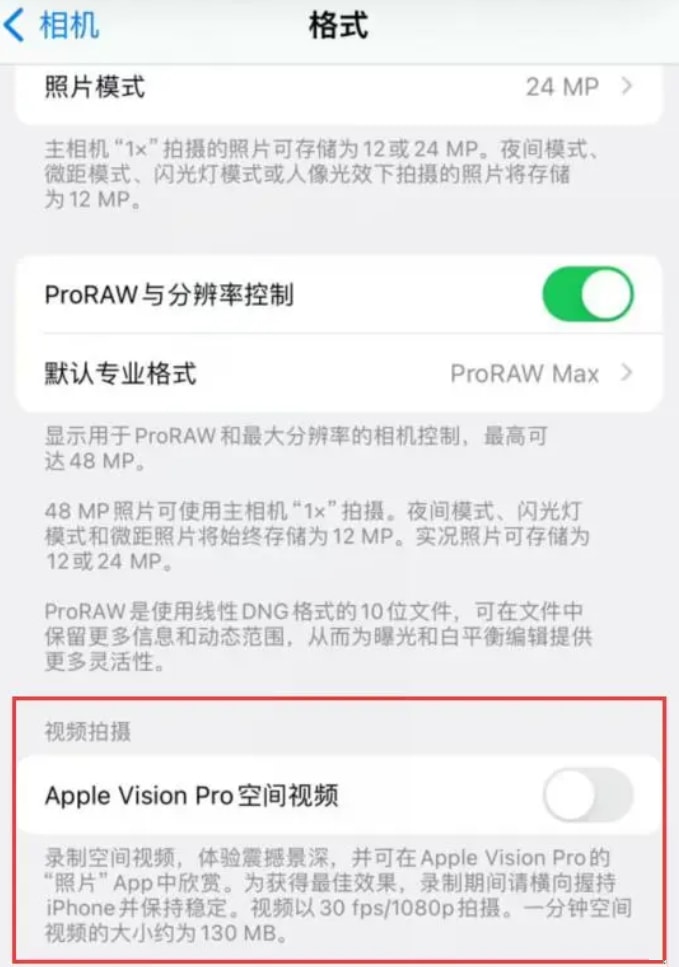This screenshot has width=679, height=967.
Task: Enable Apple Vision Pro空间视频
Action: click(x=587, y=796)
